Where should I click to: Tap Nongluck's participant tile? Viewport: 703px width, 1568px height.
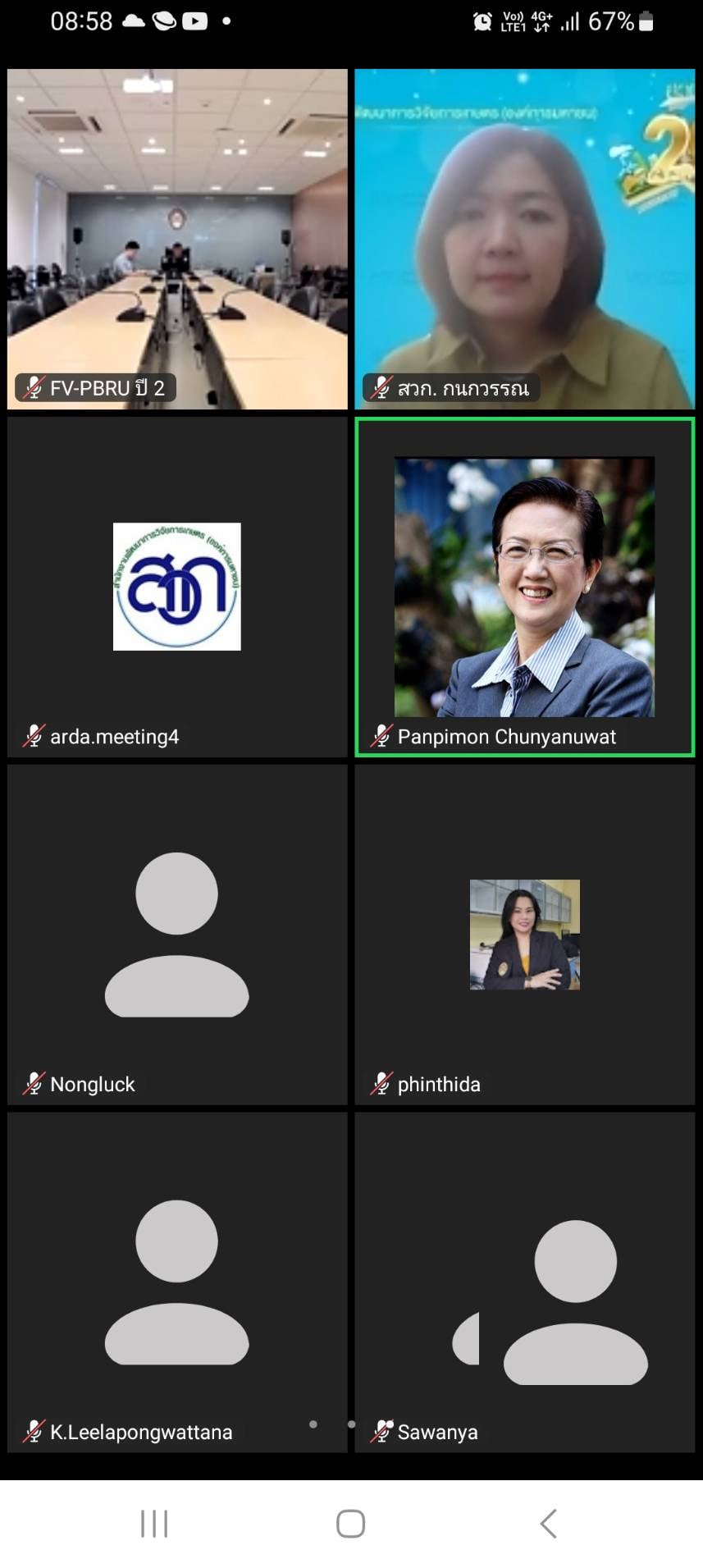click(x=177, y=935)
